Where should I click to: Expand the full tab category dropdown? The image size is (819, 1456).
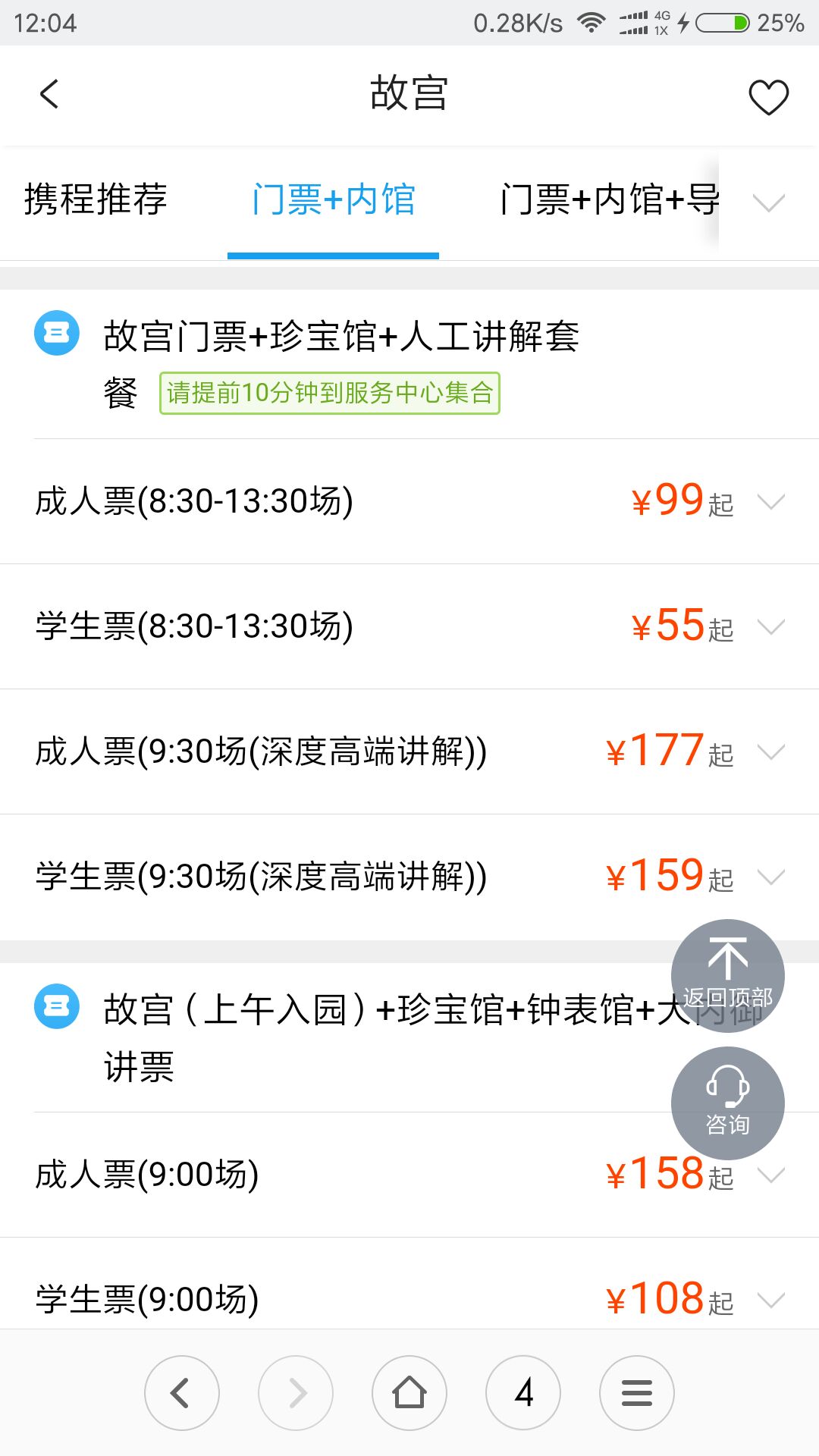point(768,202)
